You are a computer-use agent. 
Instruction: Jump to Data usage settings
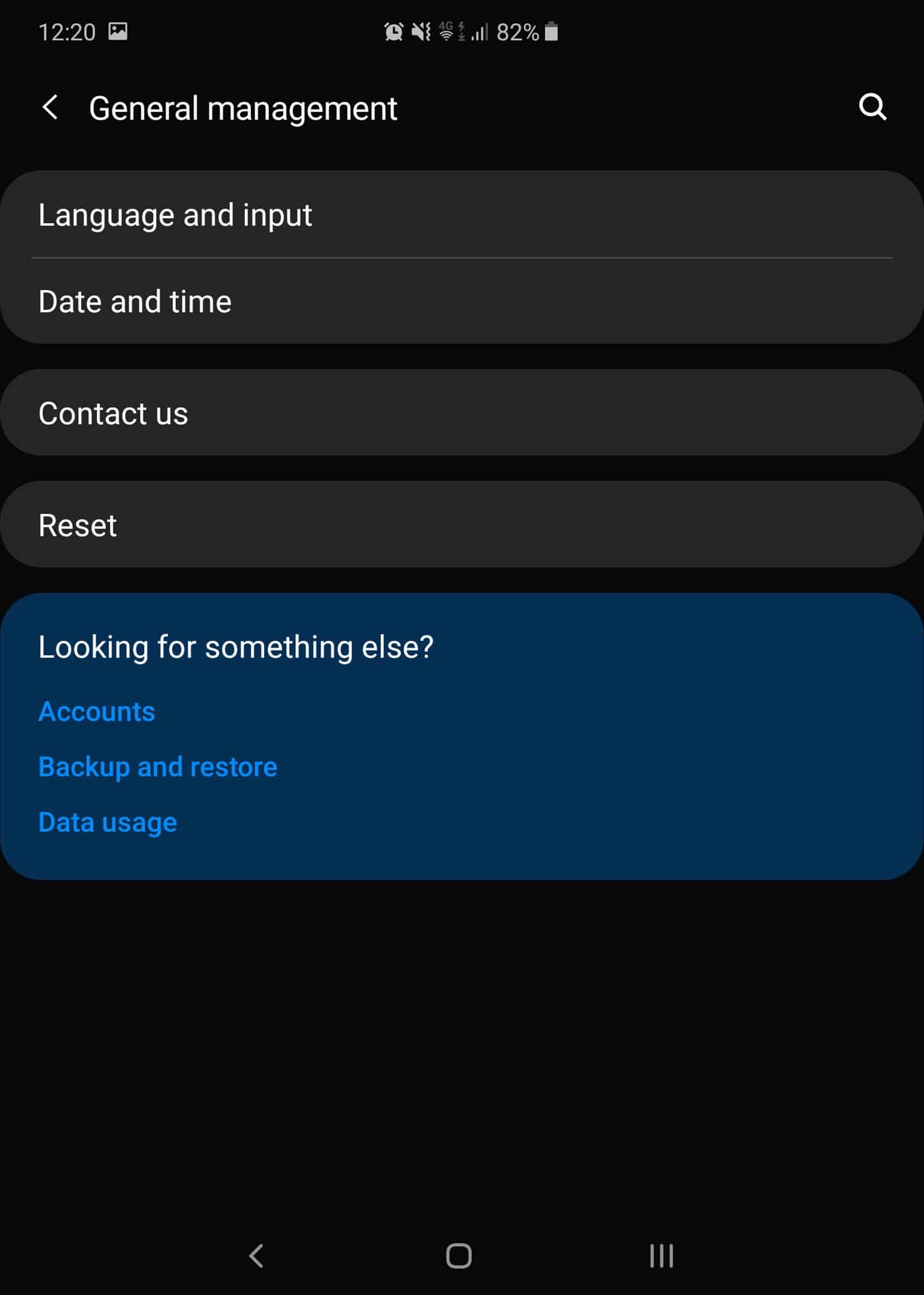pos(108,823)
